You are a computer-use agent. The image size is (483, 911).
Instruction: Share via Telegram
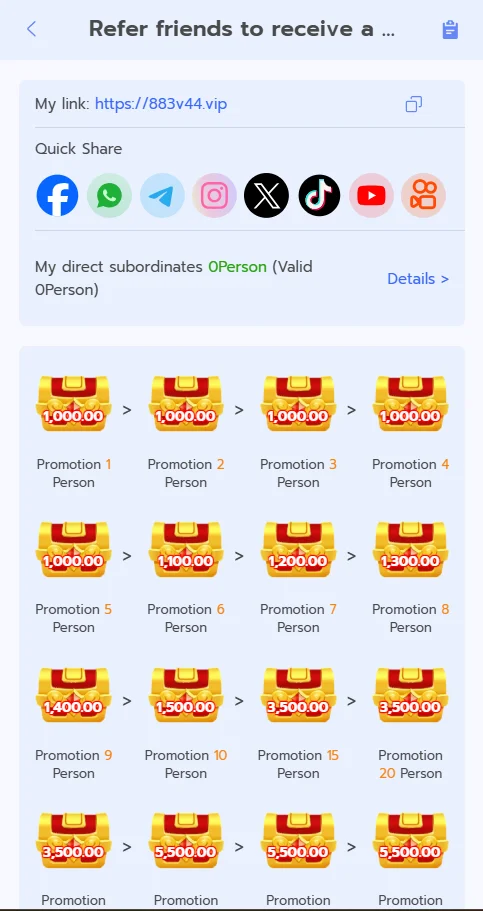[162, 196]
